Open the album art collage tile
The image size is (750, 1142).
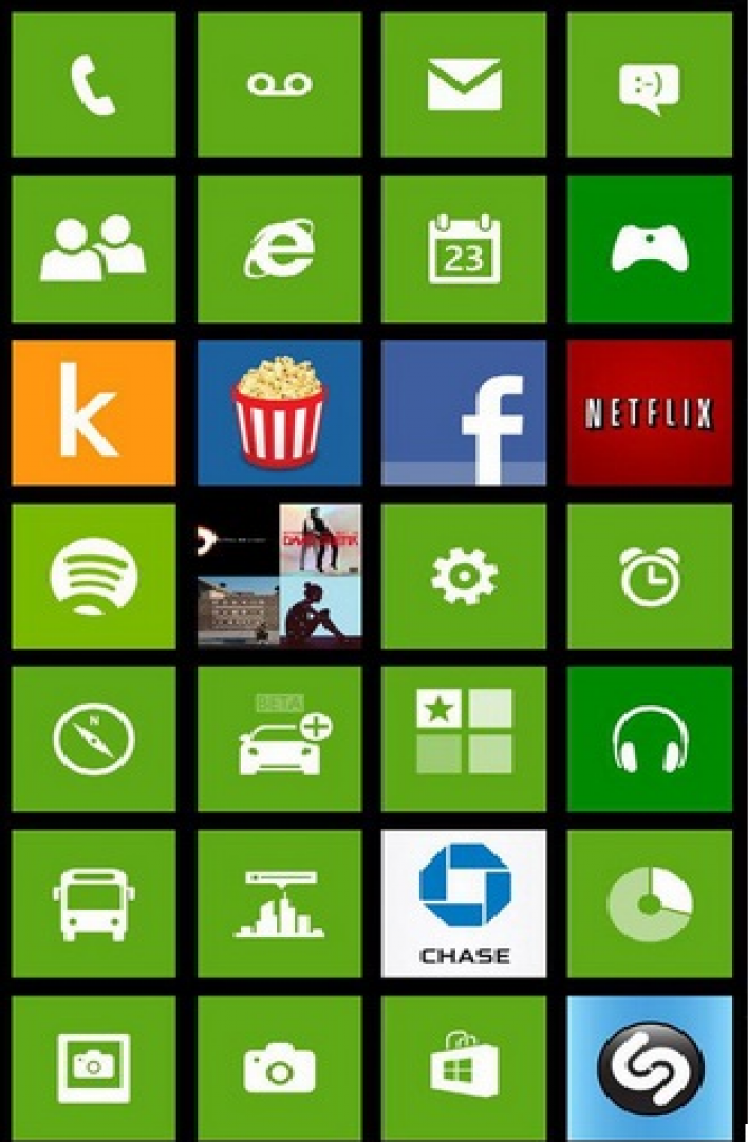[279, 576]
